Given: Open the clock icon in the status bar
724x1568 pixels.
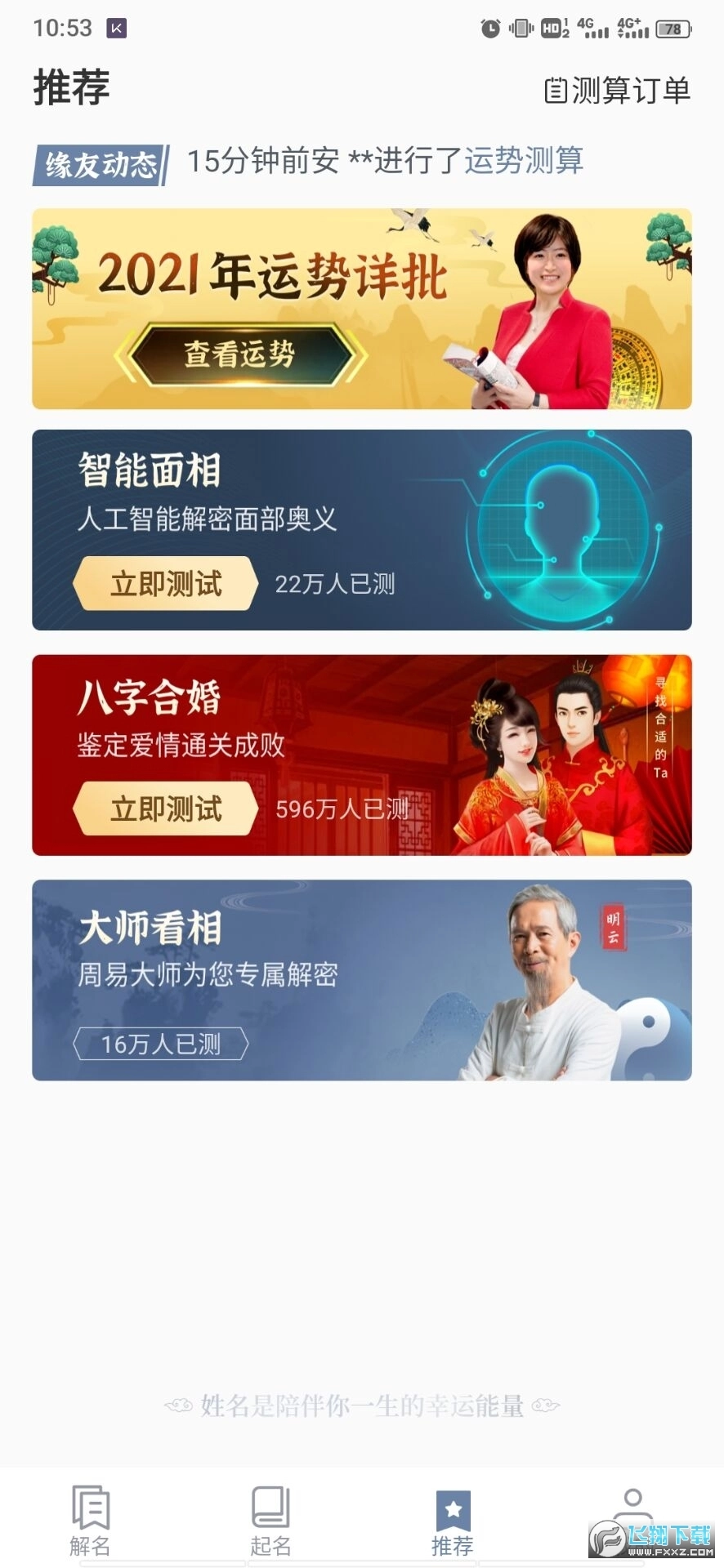Looking at the screenshot, I should click(491, 27).
